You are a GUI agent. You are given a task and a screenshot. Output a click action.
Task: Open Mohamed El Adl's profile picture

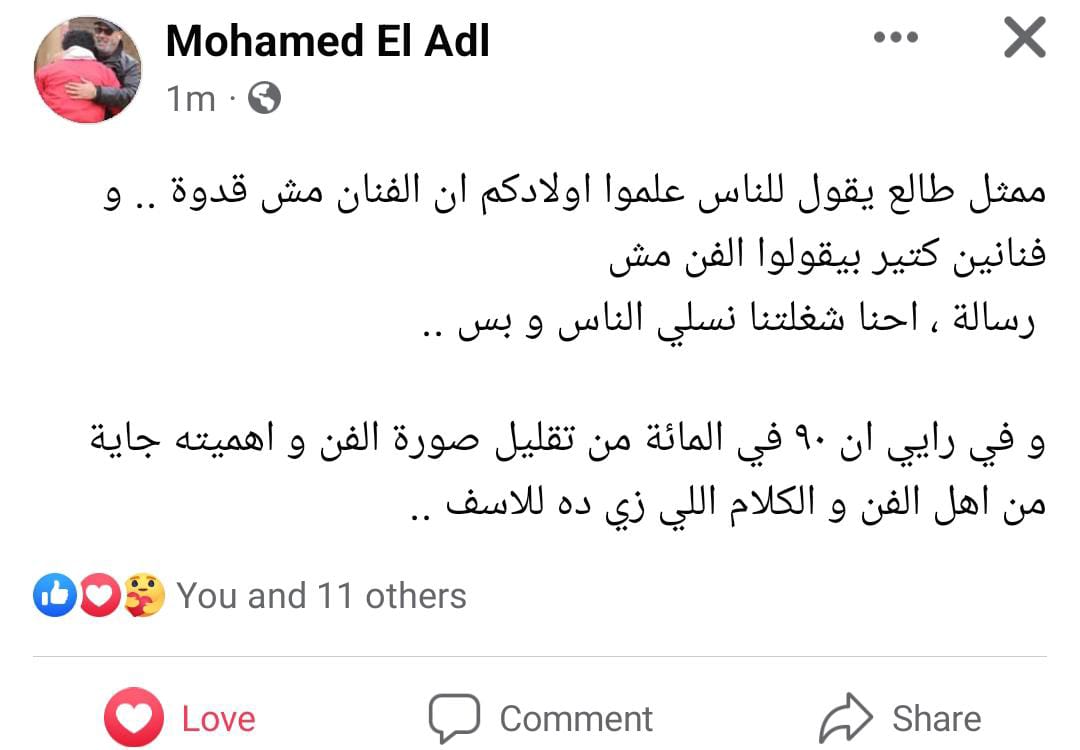coord(88,70)
